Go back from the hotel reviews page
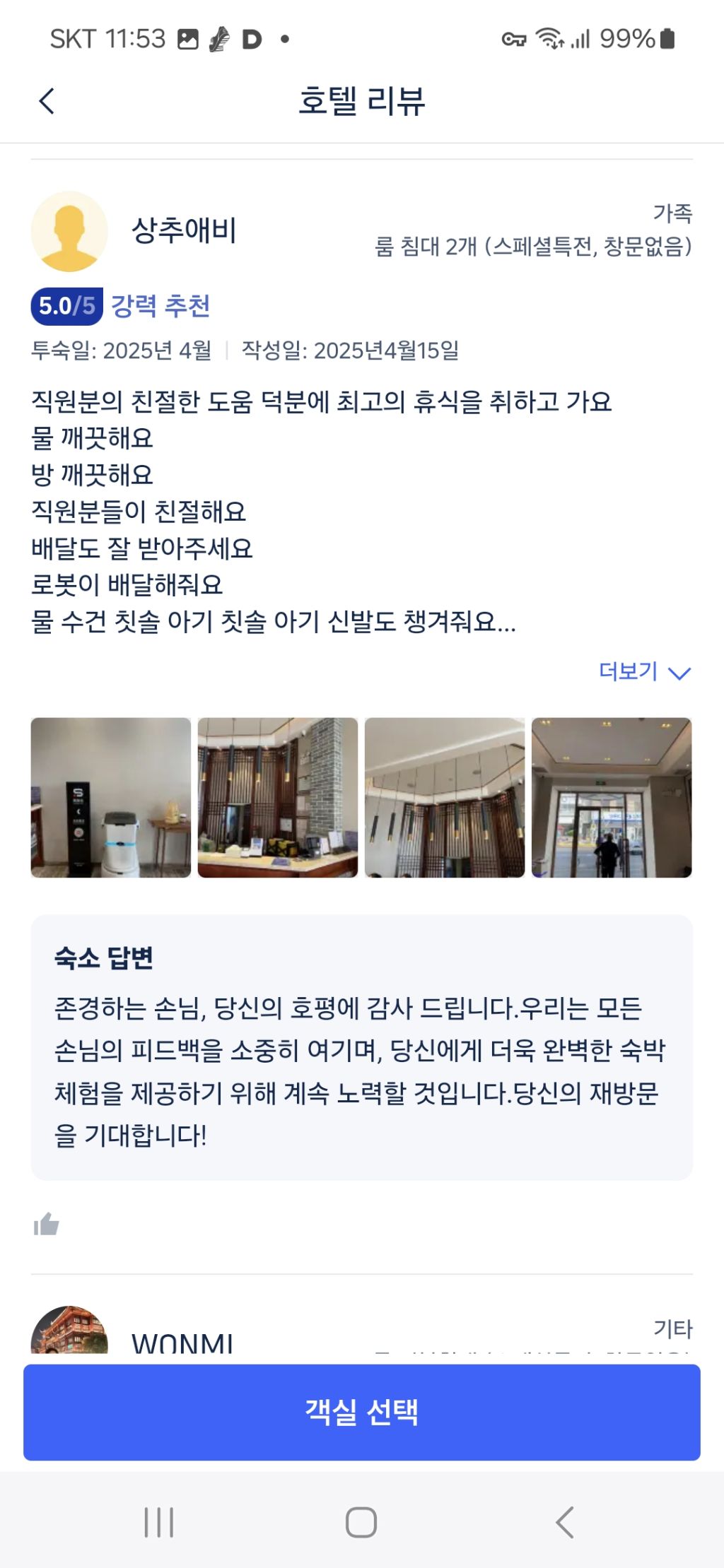Image resolution: width=724 pixels, height=1568 pixels. tap(47, 101)
